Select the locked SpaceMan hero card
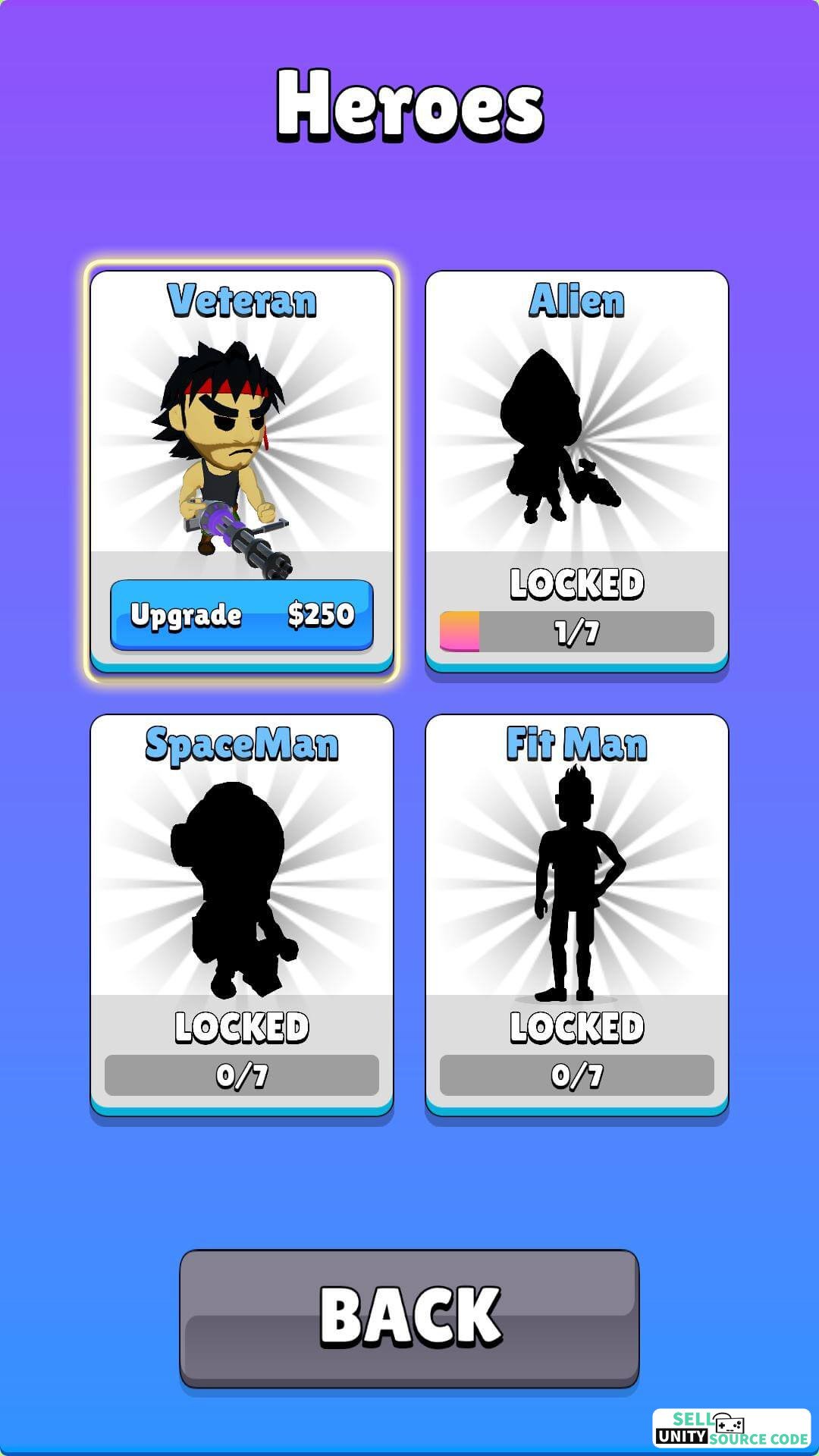819x1456 pixels. (x=242, y=915)
